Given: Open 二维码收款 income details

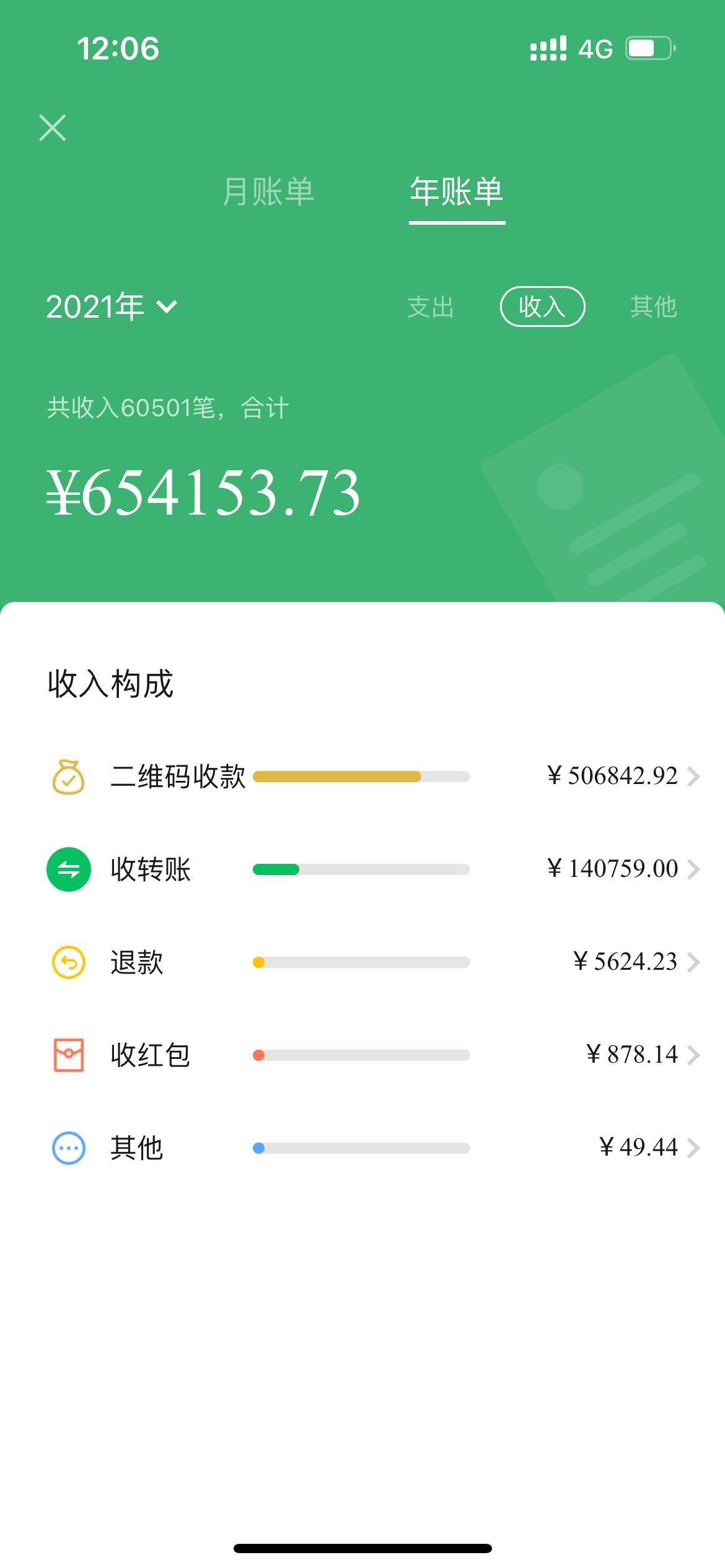Looking at the screenshot, I should (372, 776).
